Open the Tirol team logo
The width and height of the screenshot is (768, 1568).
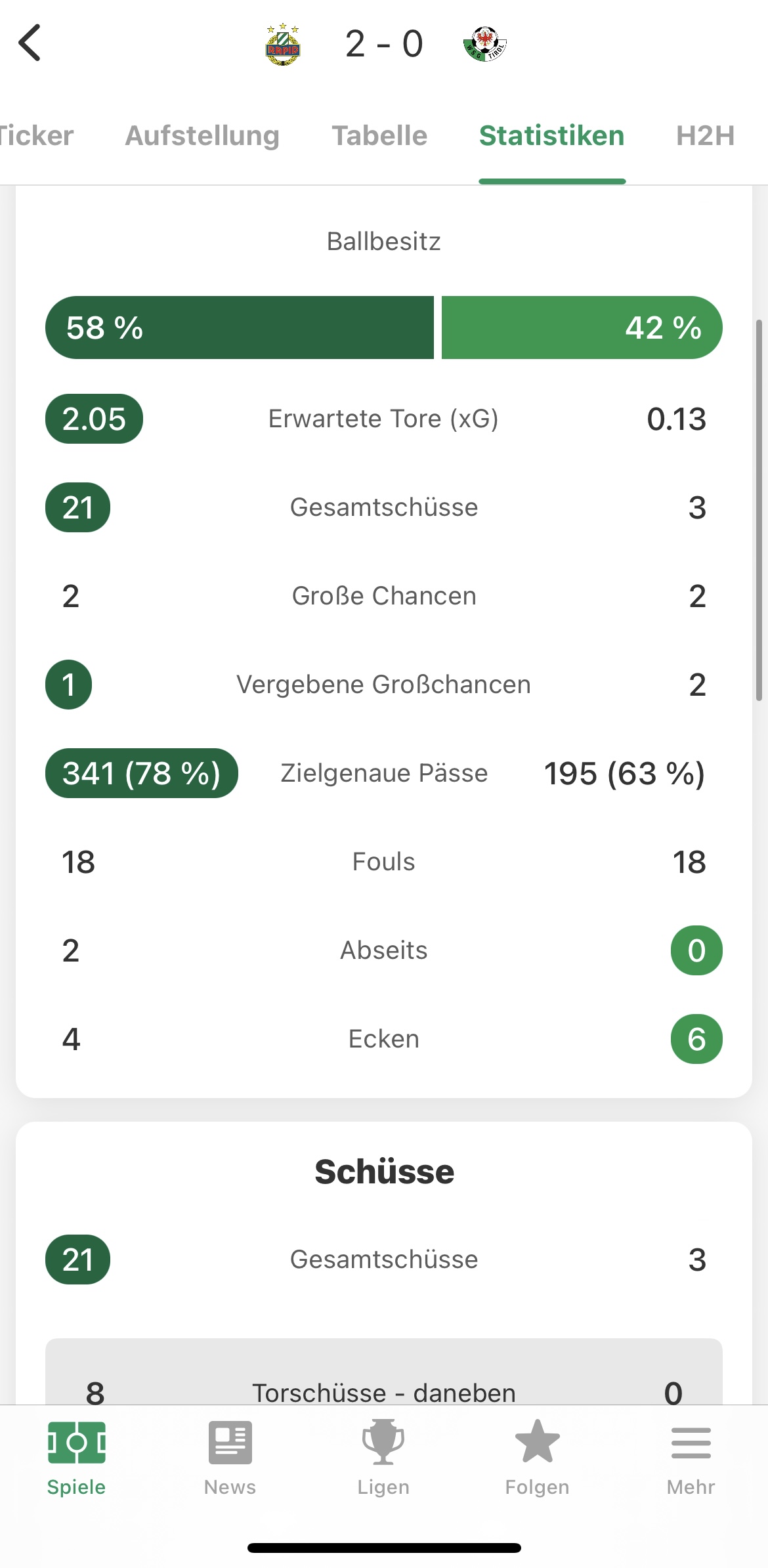tap(485, 44)
